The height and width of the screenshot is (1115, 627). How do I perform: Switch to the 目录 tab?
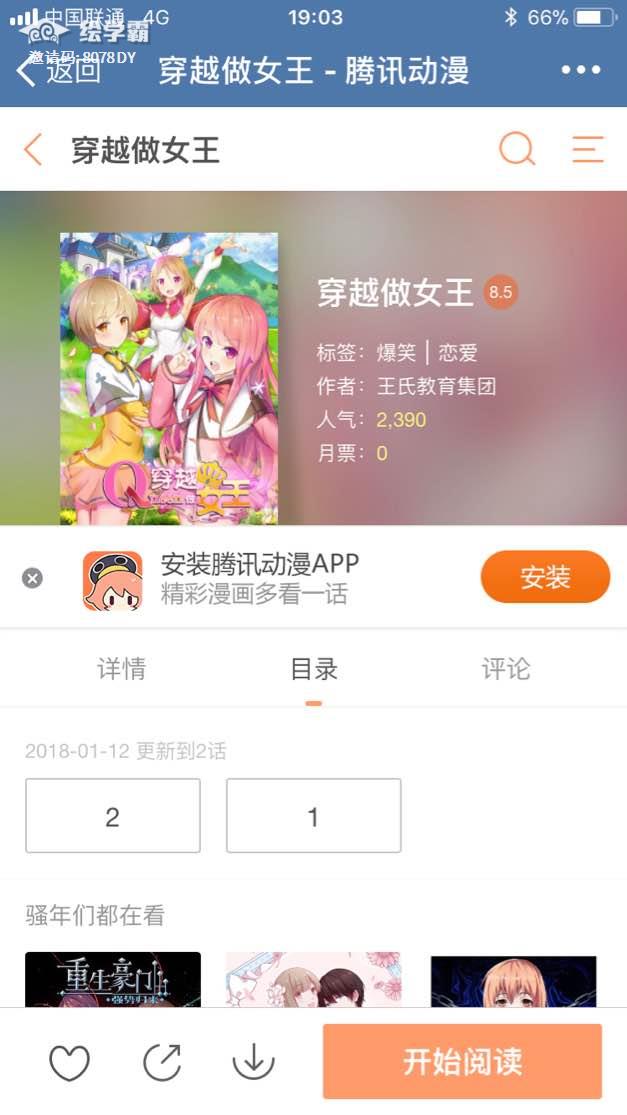314,669
